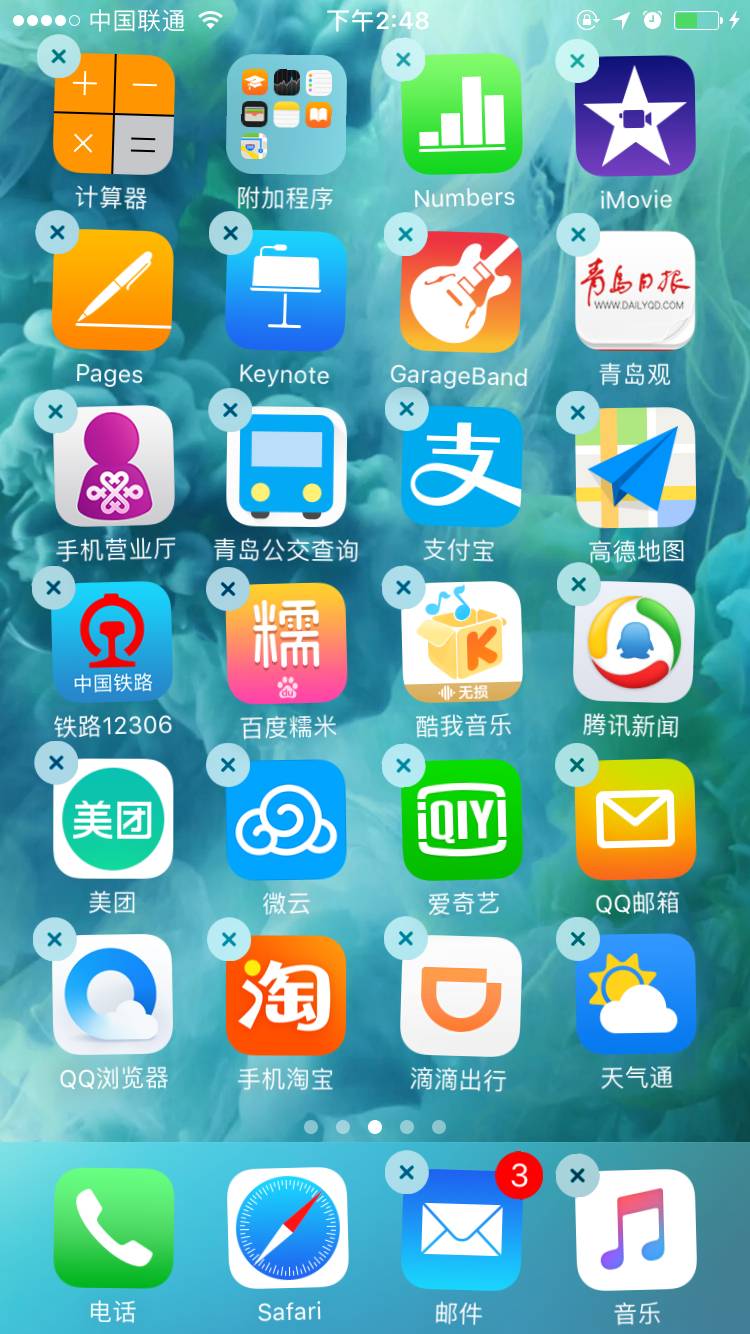750x1334 pixels.
Task: Launch the 美团 app
Action: tap(113, 818)
